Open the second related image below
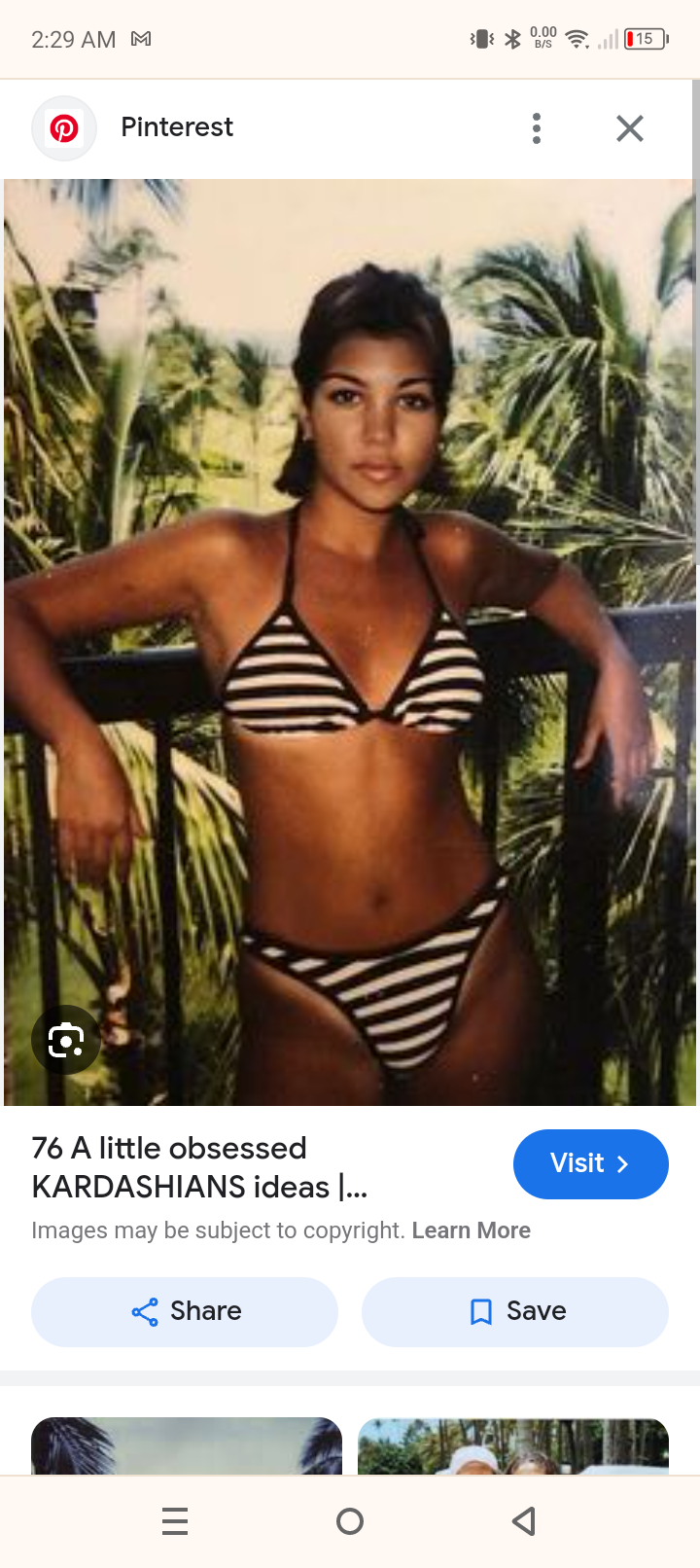This screenshot has height=1568, width=700. [513, 1445]
